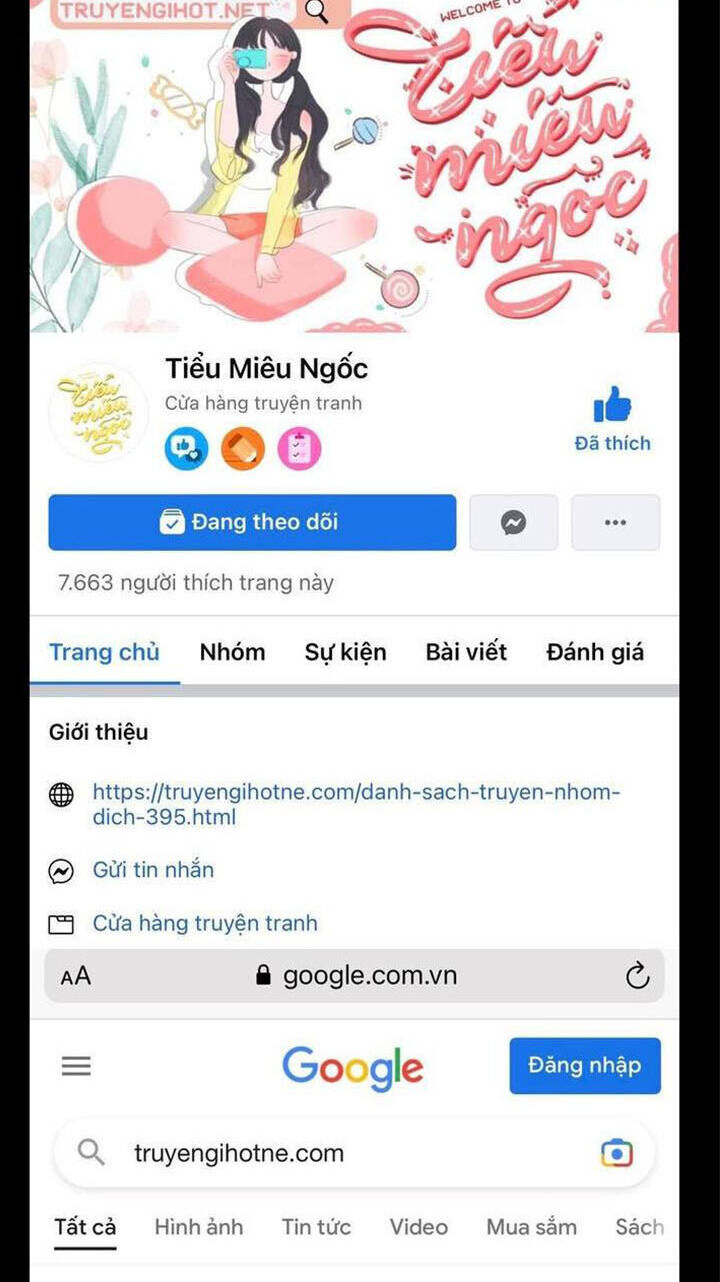Screen dimensions: 720x1282
Task: Tap the Đang theo dõi button
Action: coord(252,522)
